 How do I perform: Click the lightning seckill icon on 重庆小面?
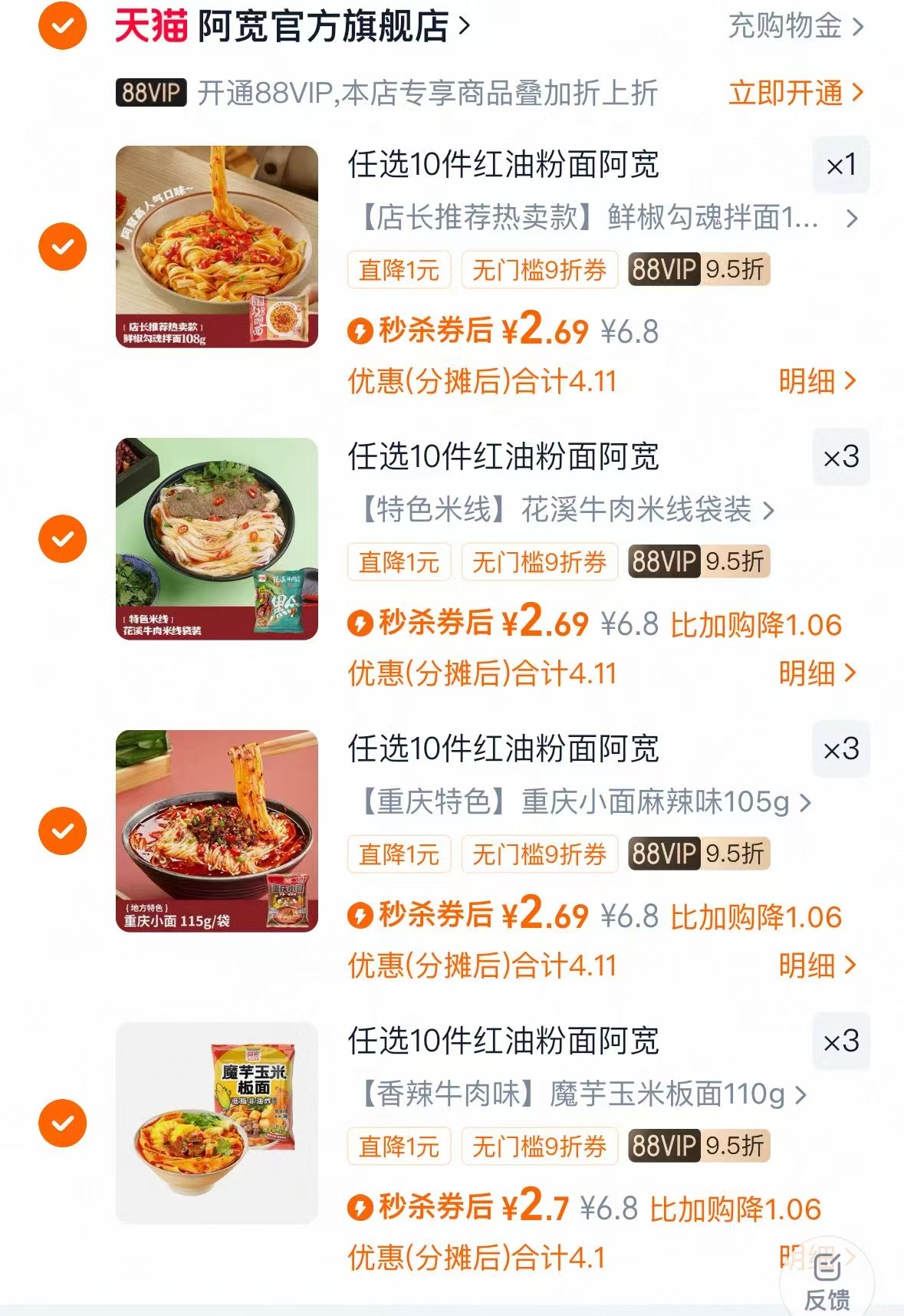point(359,916)
